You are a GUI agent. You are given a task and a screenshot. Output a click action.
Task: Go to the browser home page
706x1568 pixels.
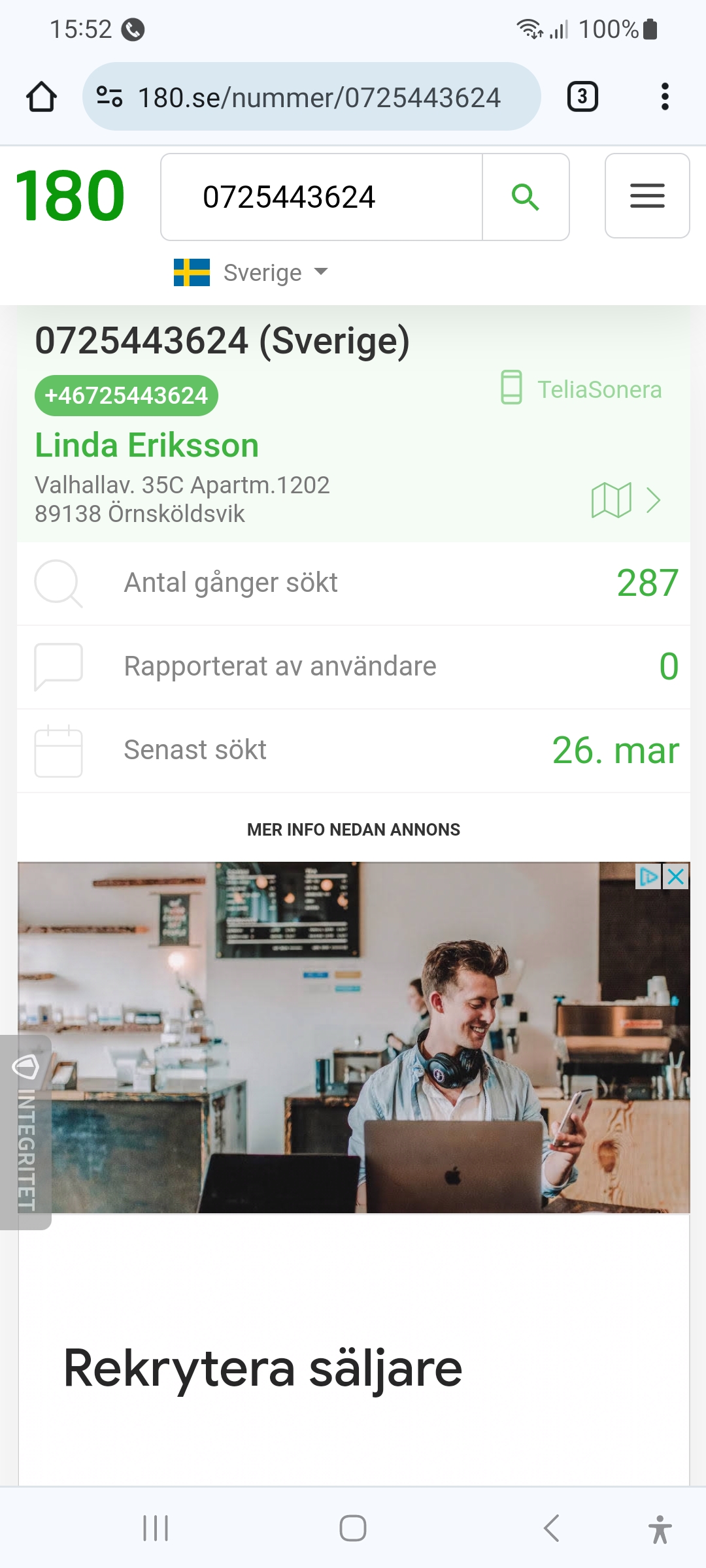point(41,97)
